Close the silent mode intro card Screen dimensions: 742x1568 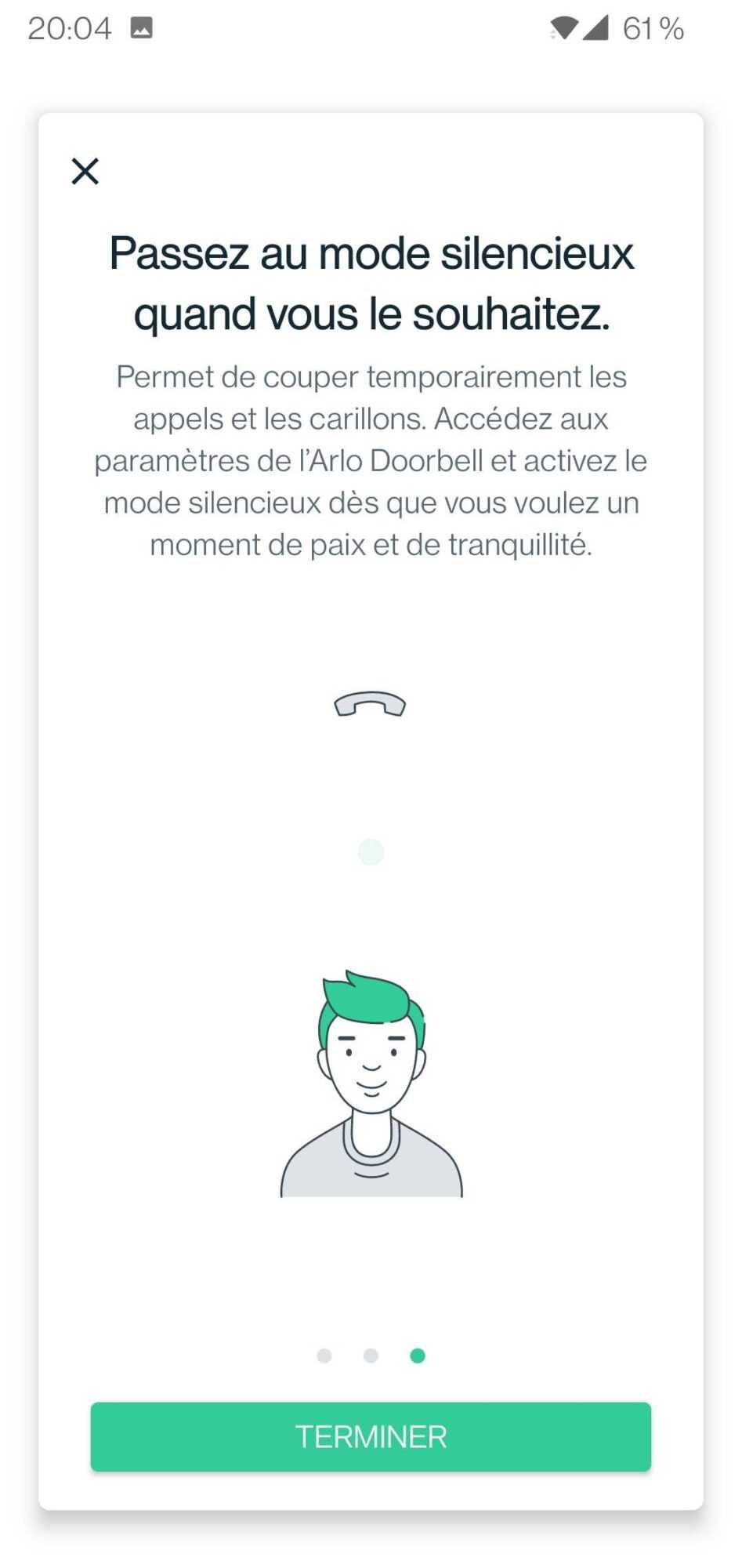click(x=85, y=171)
